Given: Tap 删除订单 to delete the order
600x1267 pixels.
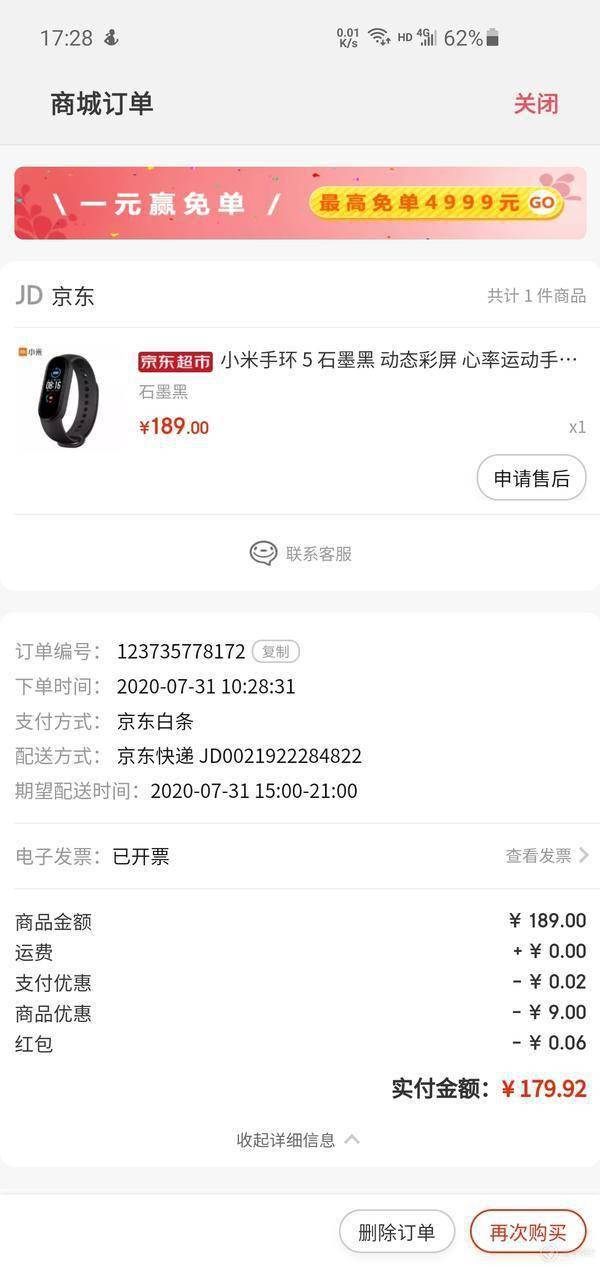Looking at the screenshot, I should coord(397,1231).
